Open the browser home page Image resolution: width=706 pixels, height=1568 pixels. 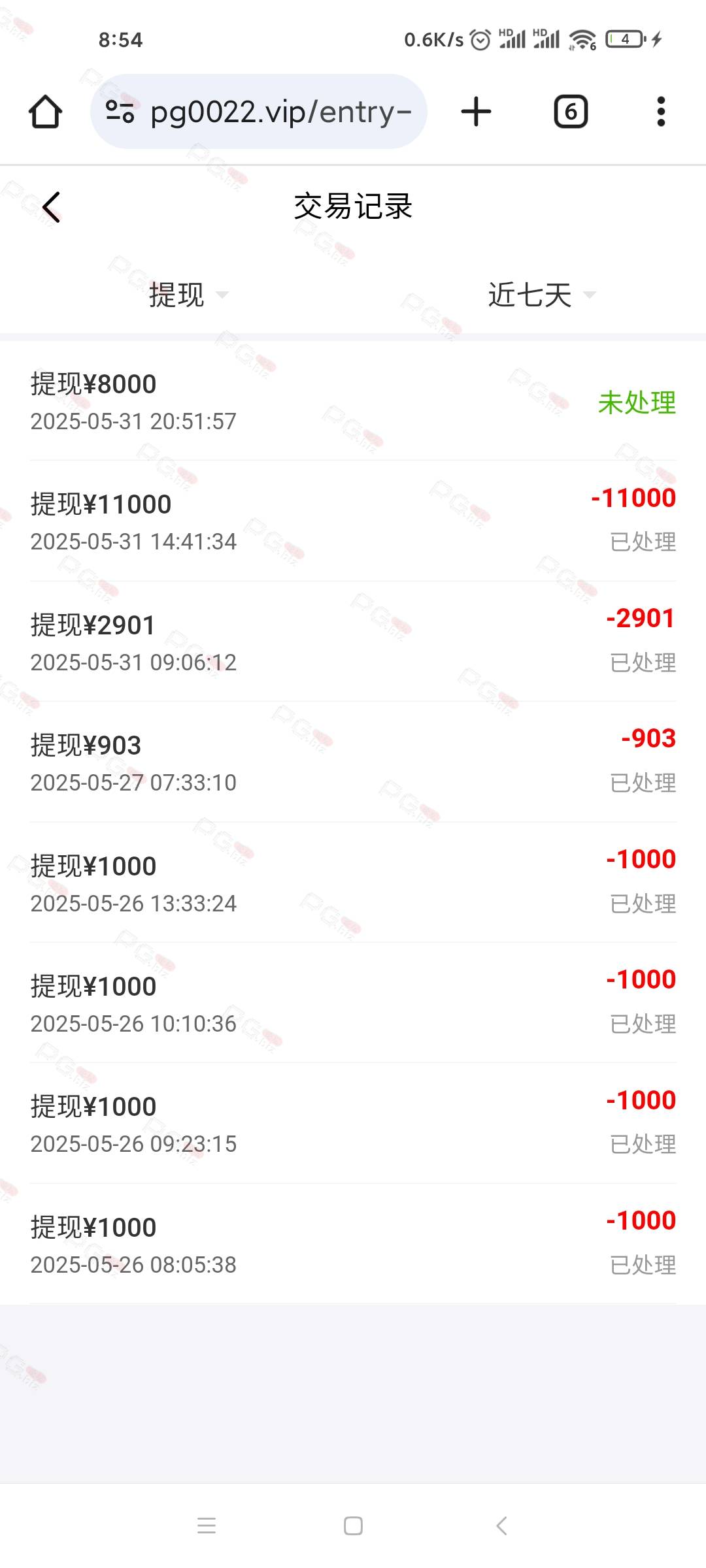[46, 112]
